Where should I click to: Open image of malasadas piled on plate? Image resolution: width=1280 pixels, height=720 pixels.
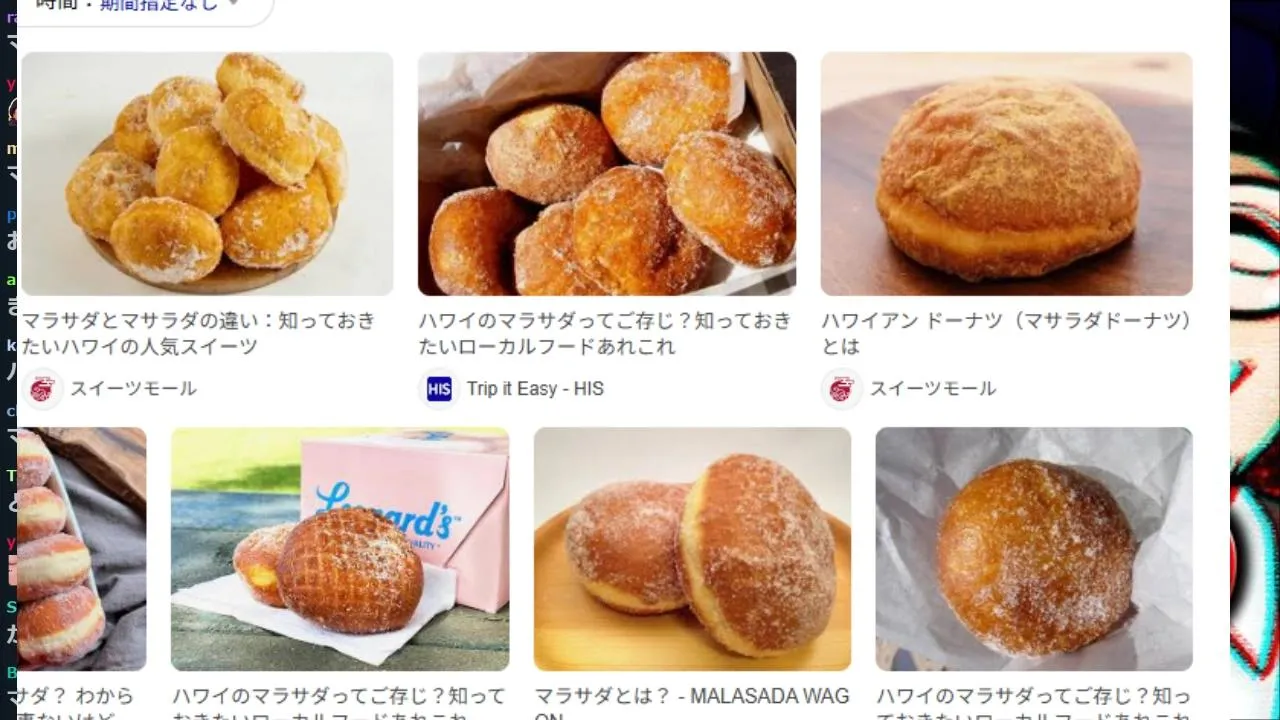[x=207, y=174]
